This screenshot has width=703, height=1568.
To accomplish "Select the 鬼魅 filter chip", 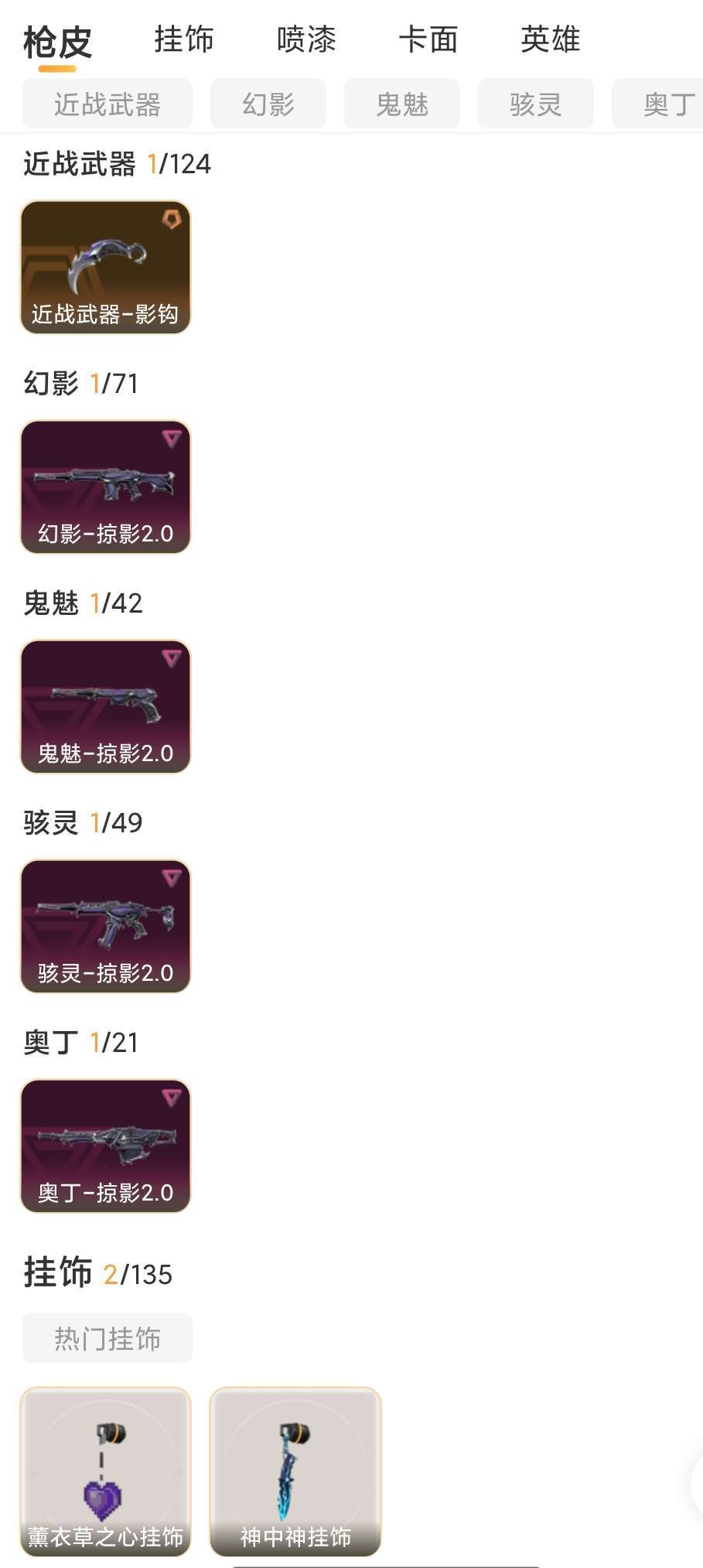I will pyautogui.click(x=401, y=104).
